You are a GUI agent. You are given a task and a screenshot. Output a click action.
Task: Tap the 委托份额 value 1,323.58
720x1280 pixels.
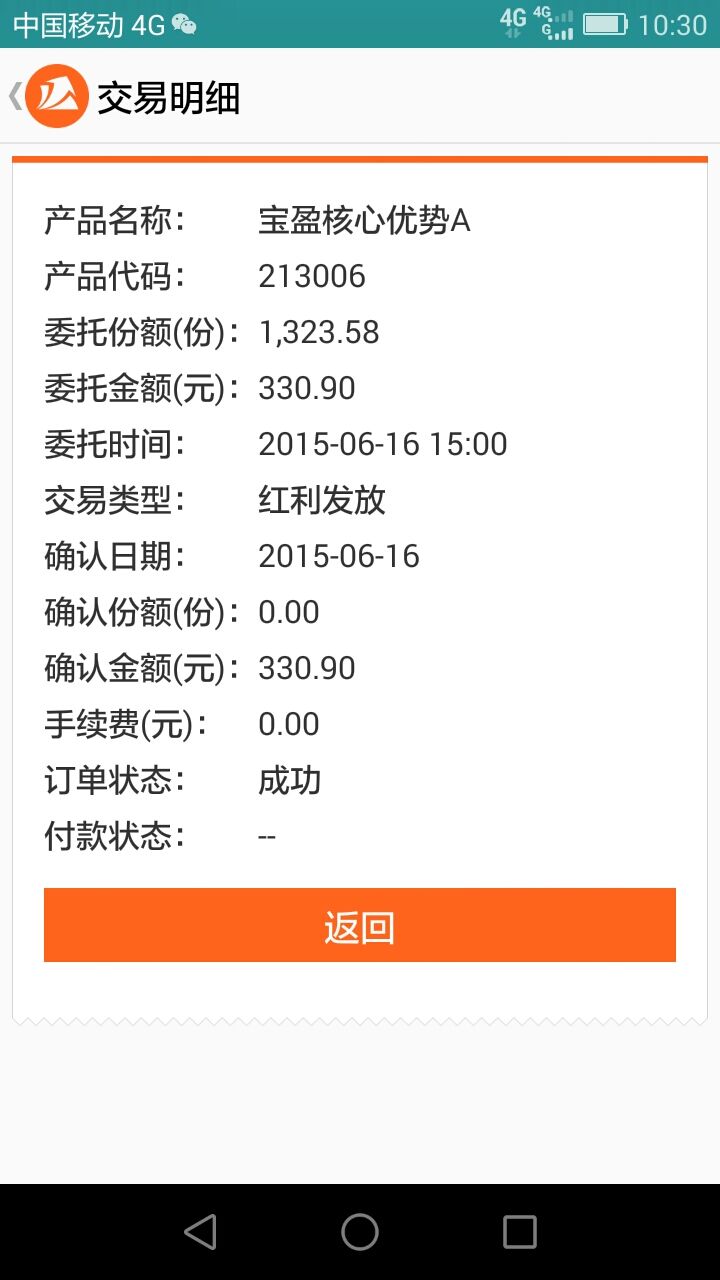[x=319, y=332]
